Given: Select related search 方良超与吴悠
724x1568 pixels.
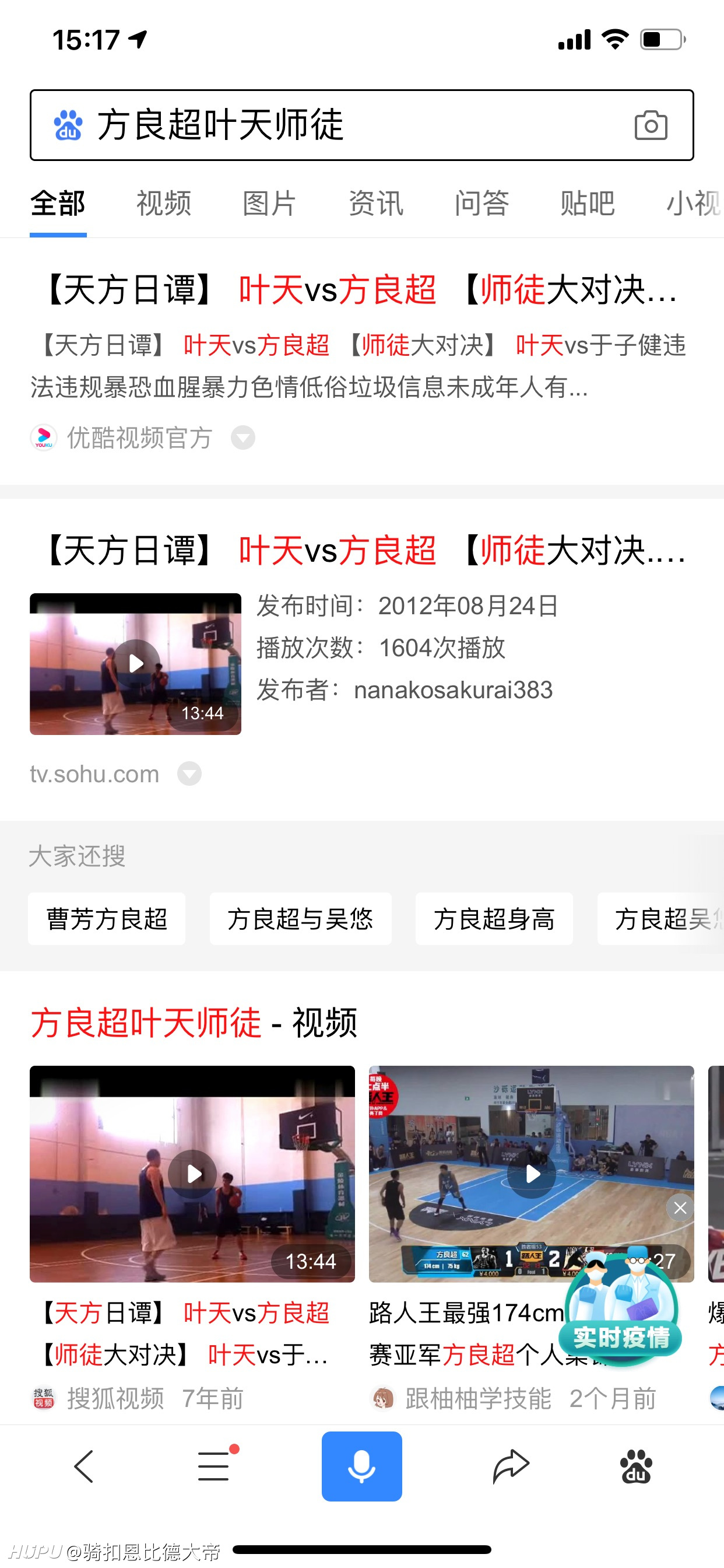Looking at the screenshot, I should point(301,919).
